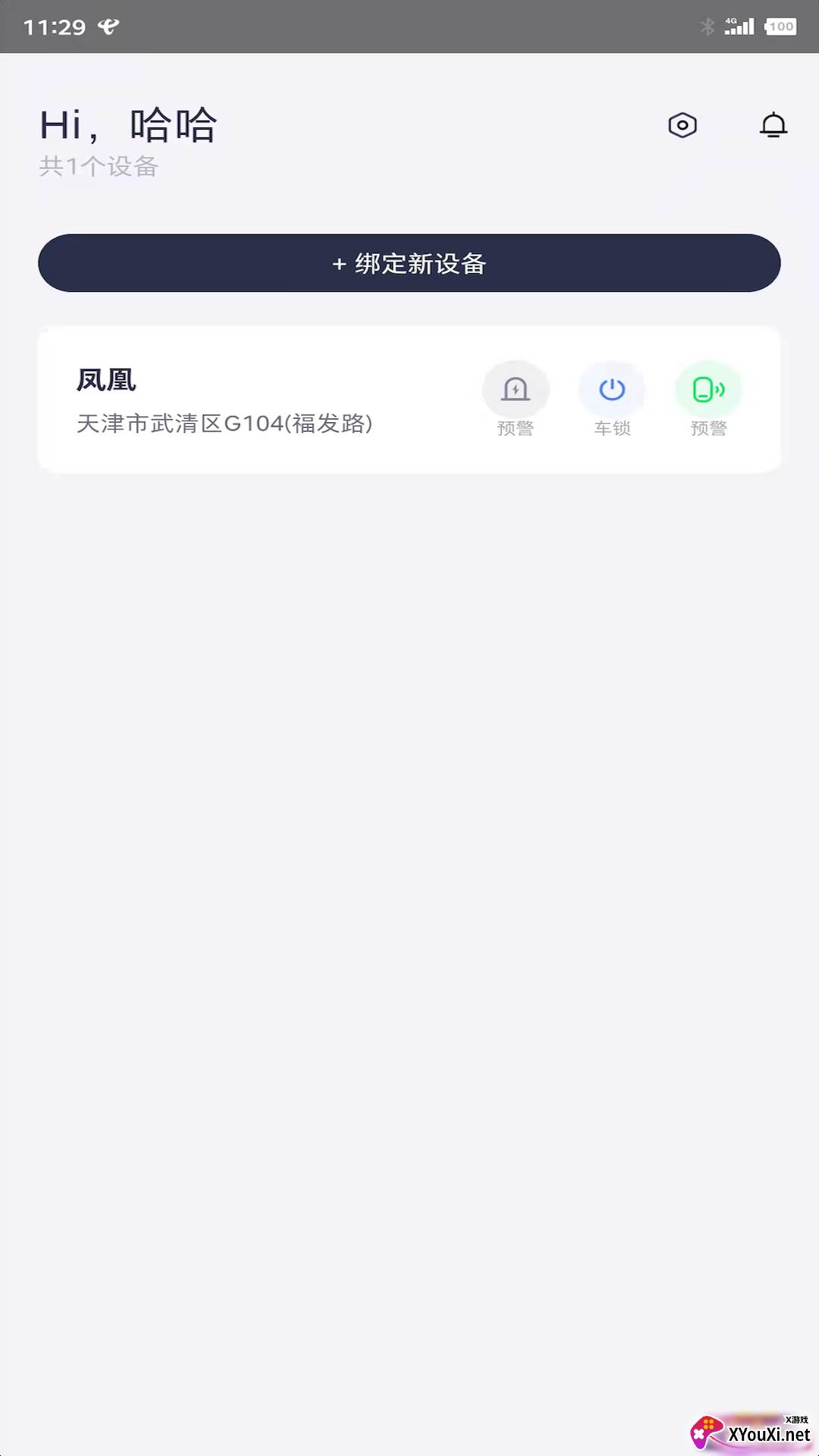This screenshot has height=1456, width=819.
Task: Open the 凤凰 device card
Action: (409, 400)
